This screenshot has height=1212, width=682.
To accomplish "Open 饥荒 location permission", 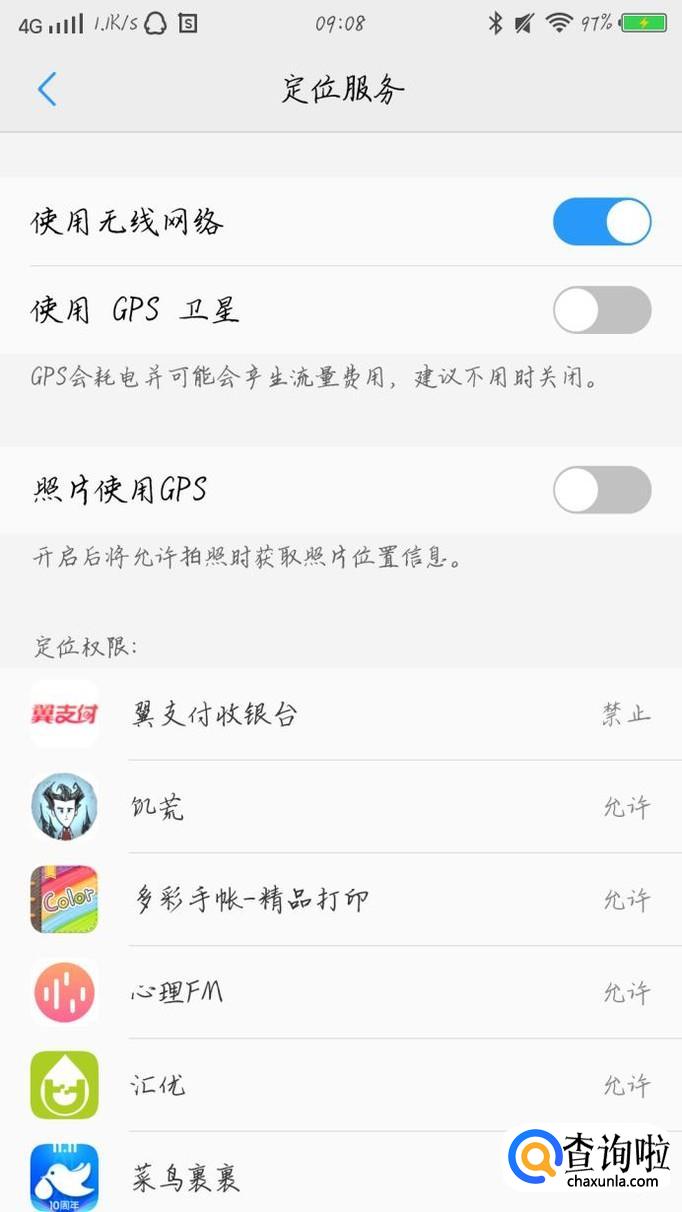I will pyautogui.click(x=340, y=807).
